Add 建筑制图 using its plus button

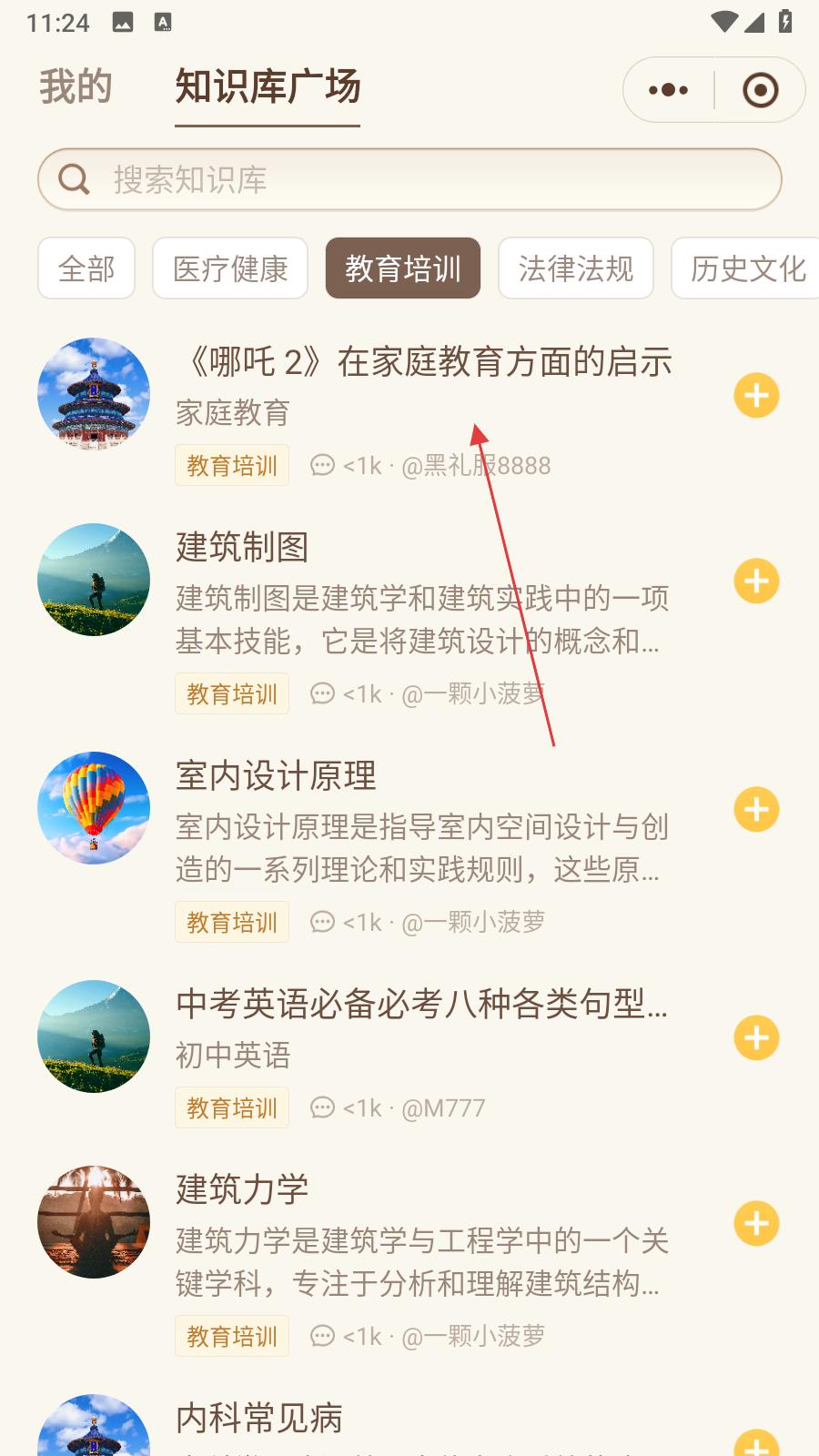(757, 581)
